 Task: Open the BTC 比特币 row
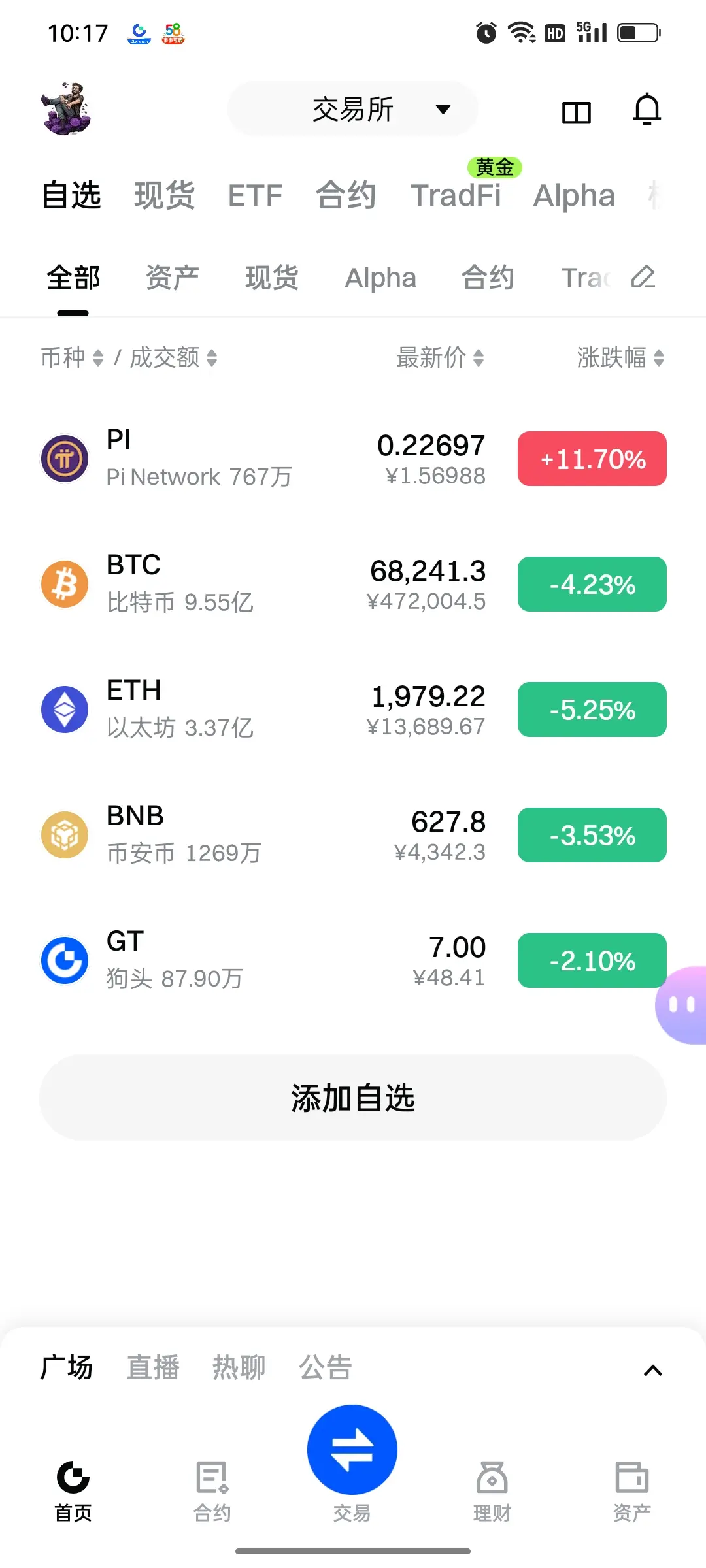tap(261, 583)
